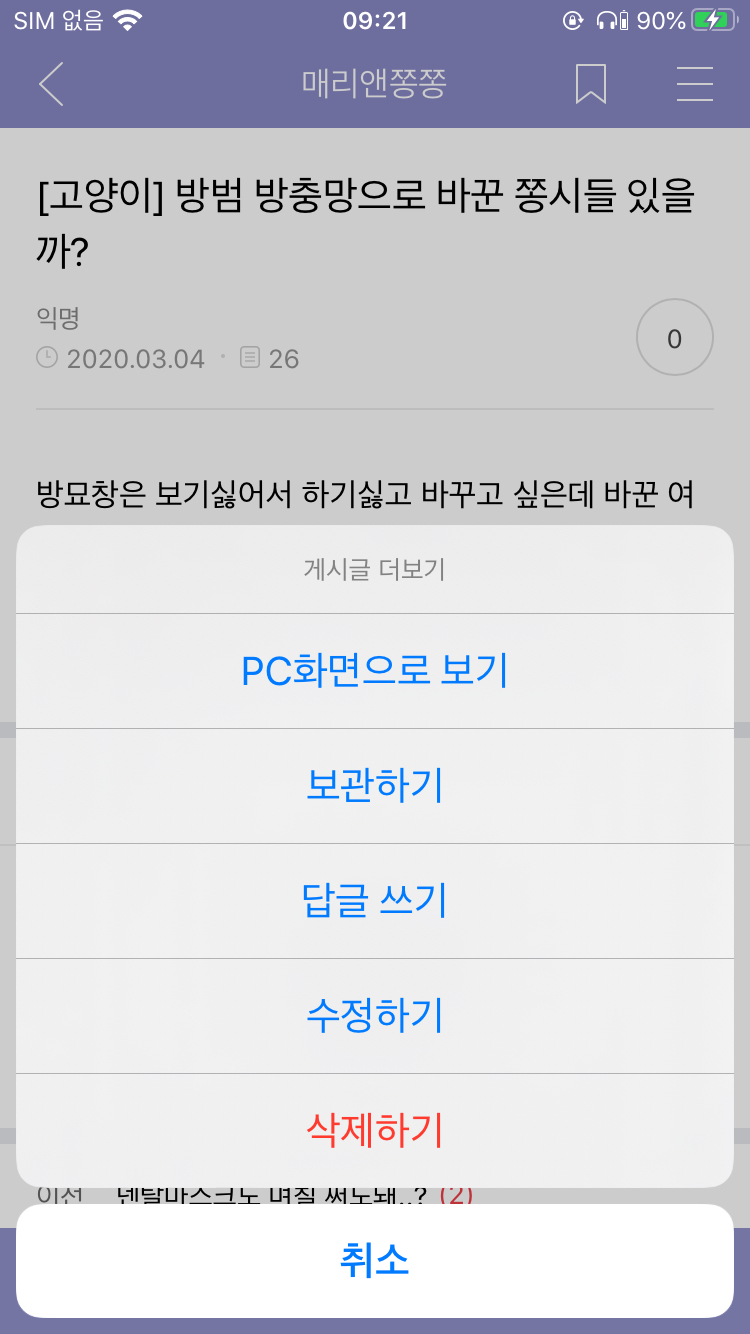This screenshot has width=750, height=1334.
Task: Choose 삭제하기 to delete the post
Action: click(x=375, y=1131)
